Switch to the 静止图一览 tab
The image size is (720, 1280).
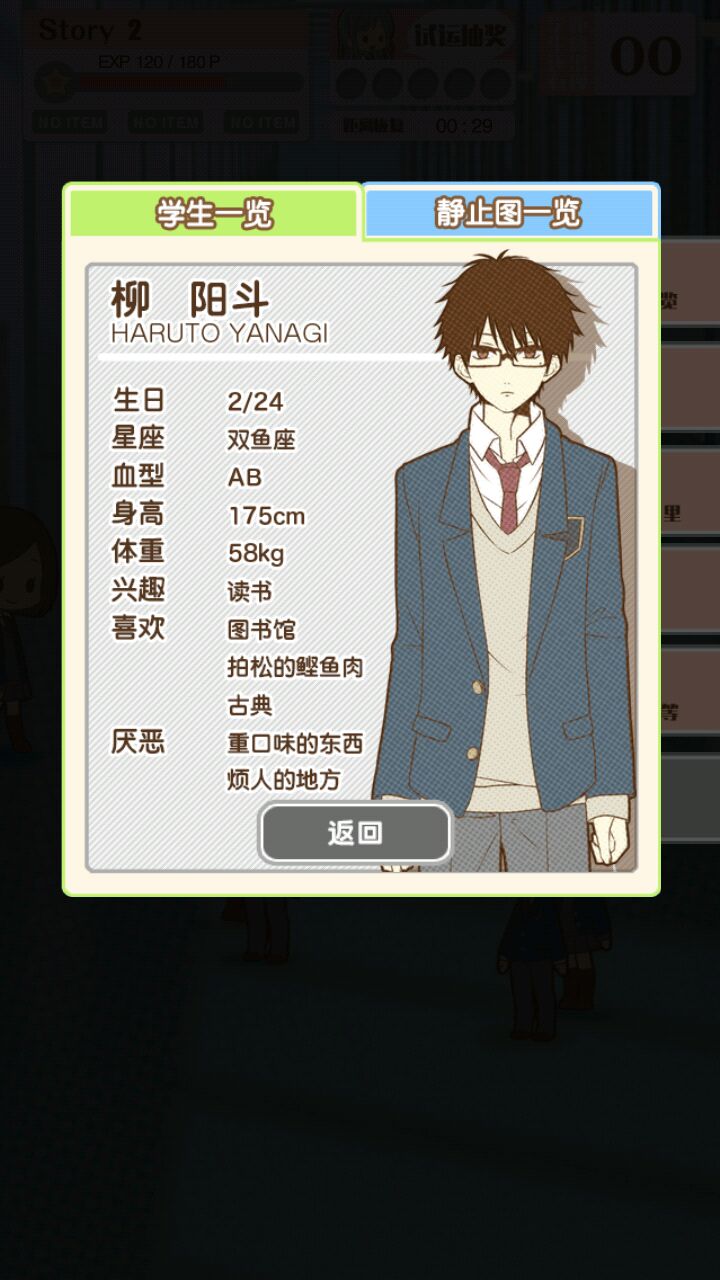[x=509, y=212]
